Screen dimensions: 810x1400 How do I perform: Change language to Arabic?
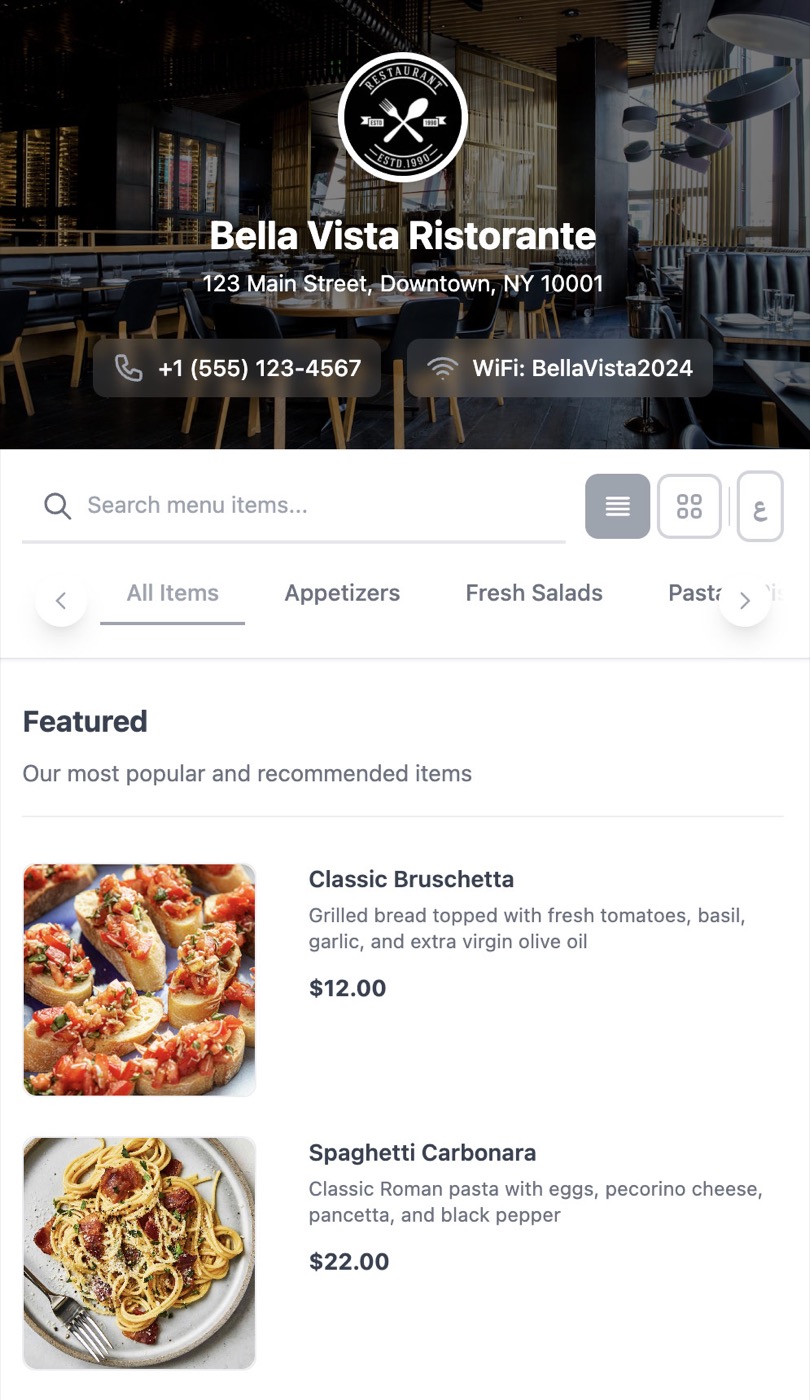(x=759, y=508)
